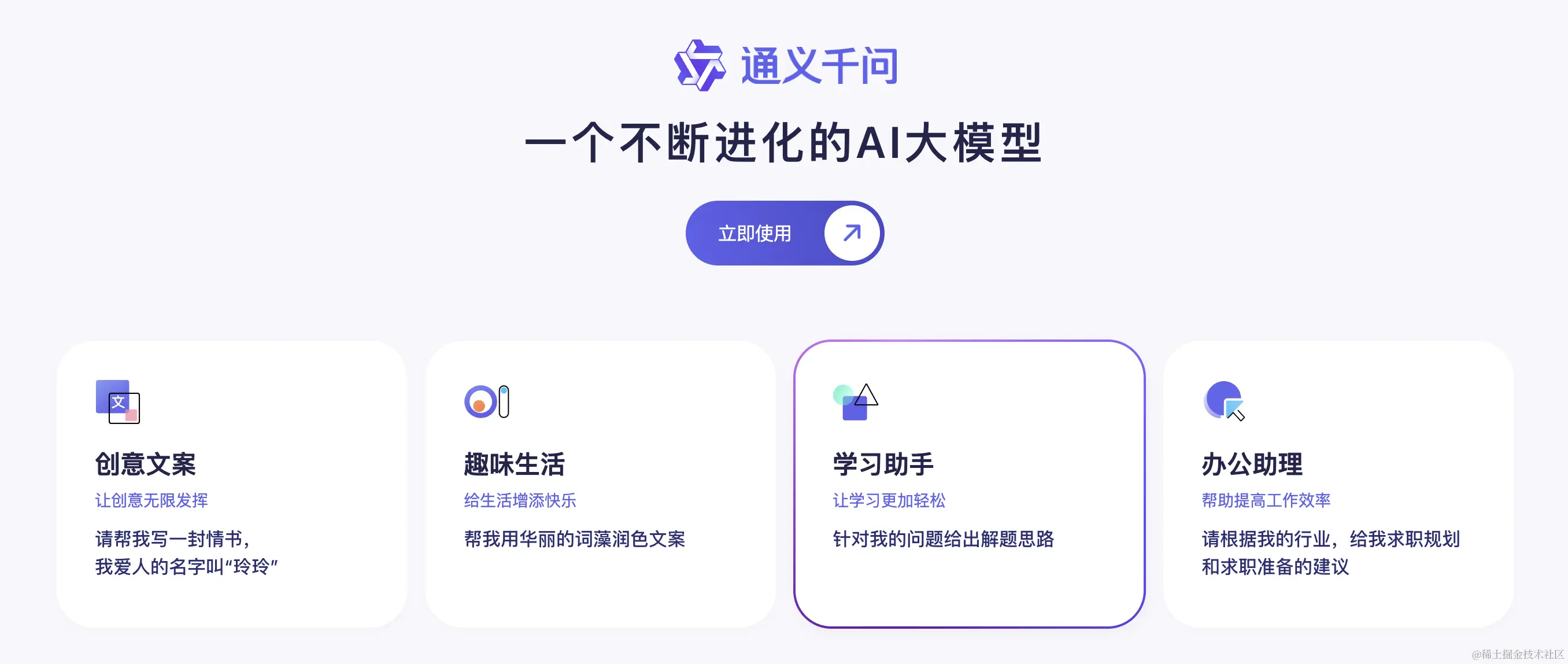The image size is (1568, 664).
Task: Open the 办公助理 card
Action: pos(1338,484)
